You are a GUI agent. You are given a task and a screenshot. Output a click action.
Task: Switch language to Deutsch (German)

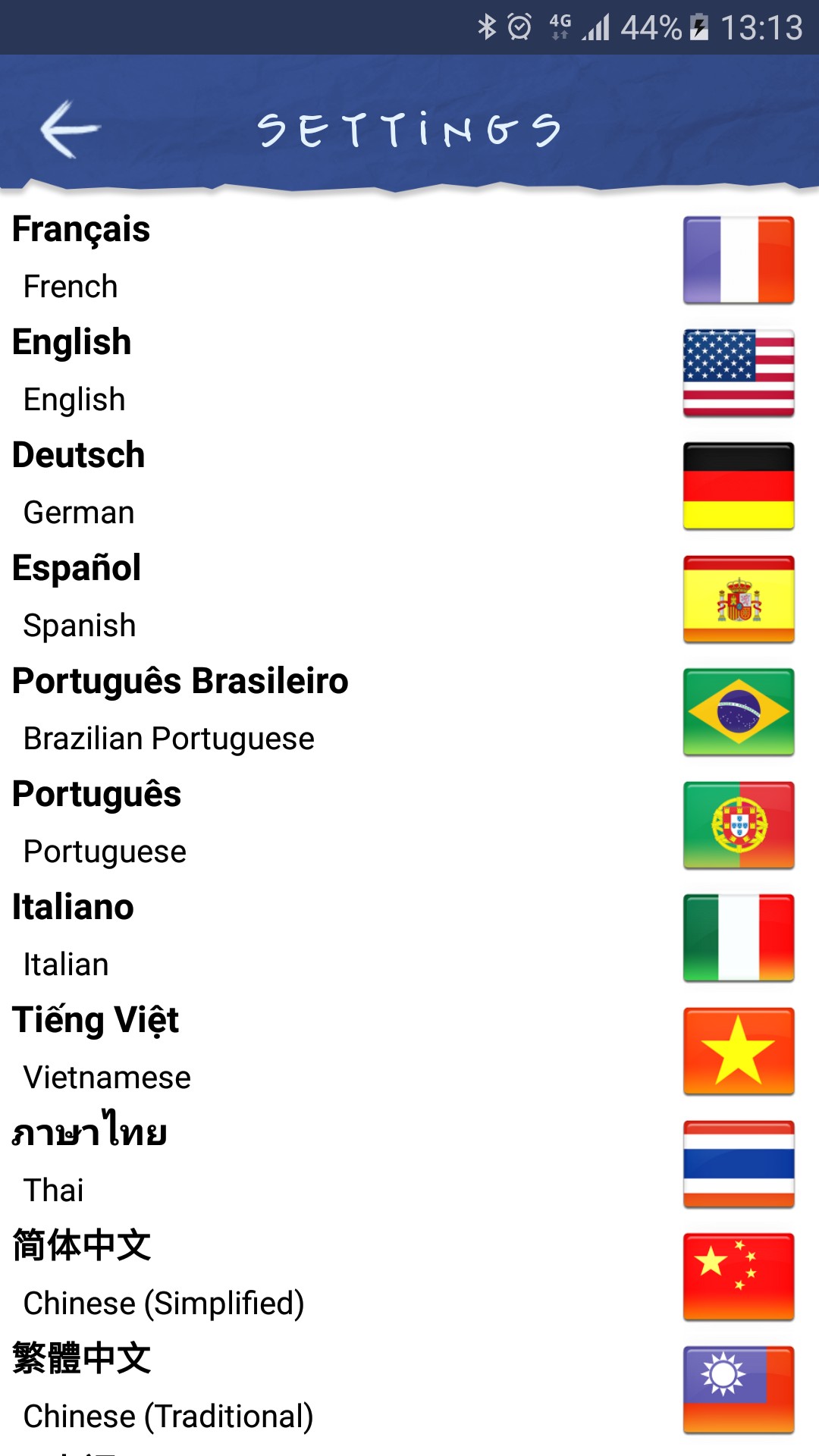409,484
